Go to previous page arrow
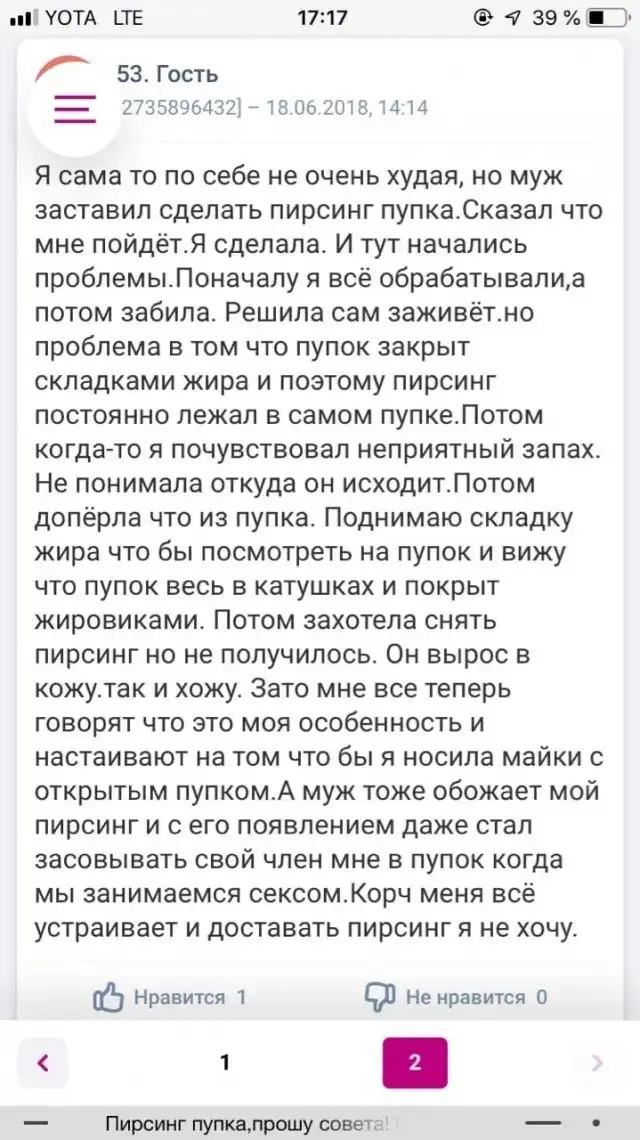640x1140 pixels. click(x=42, y=1062)
